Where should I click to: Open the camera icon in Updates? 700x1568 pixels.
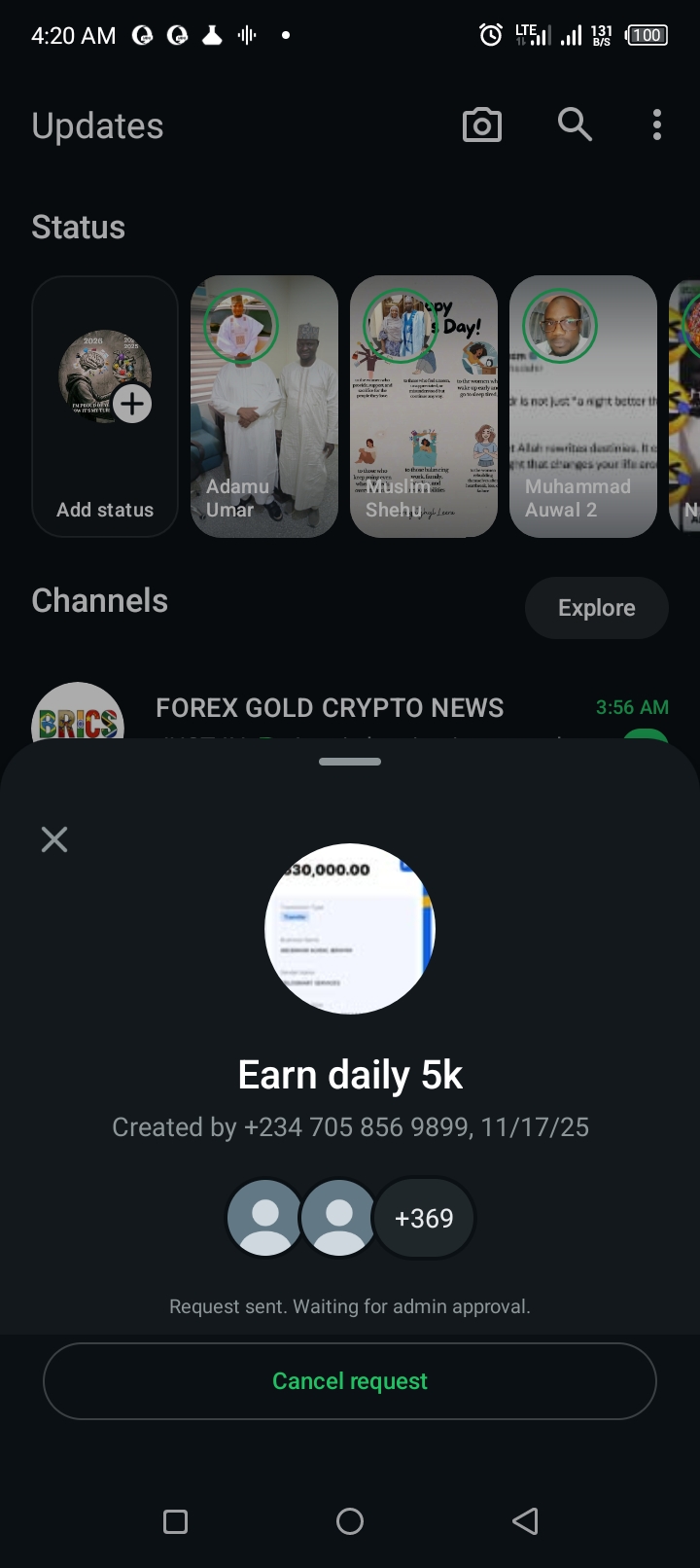coord(482,125)
